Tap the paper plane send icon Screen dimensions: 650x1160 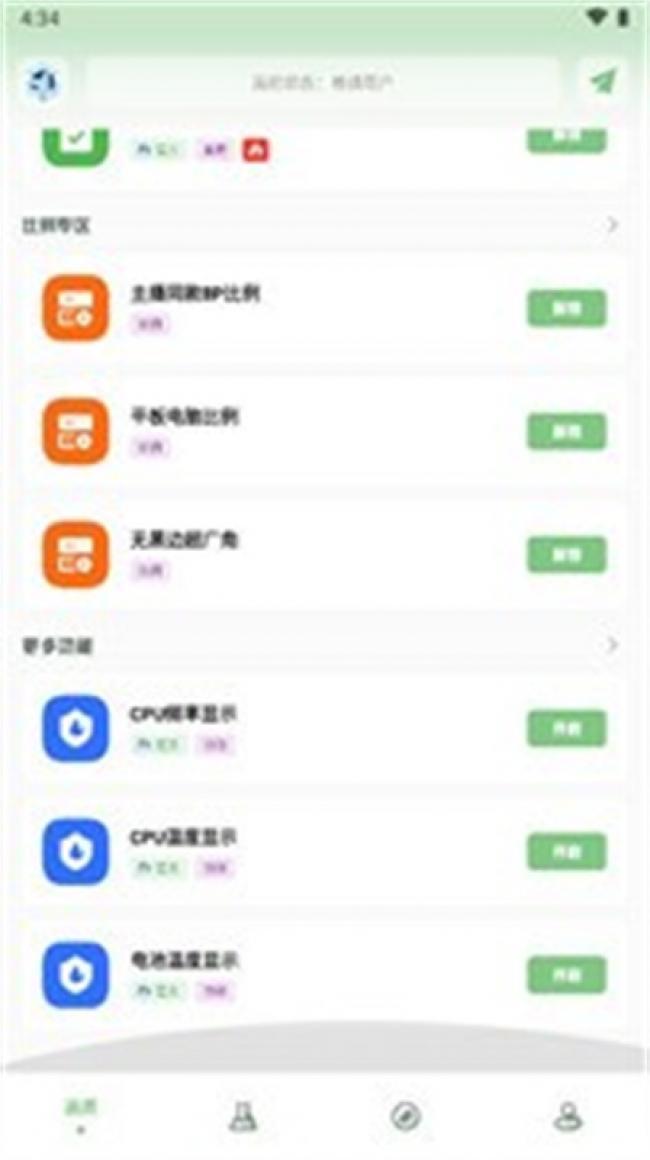(603, 81)
